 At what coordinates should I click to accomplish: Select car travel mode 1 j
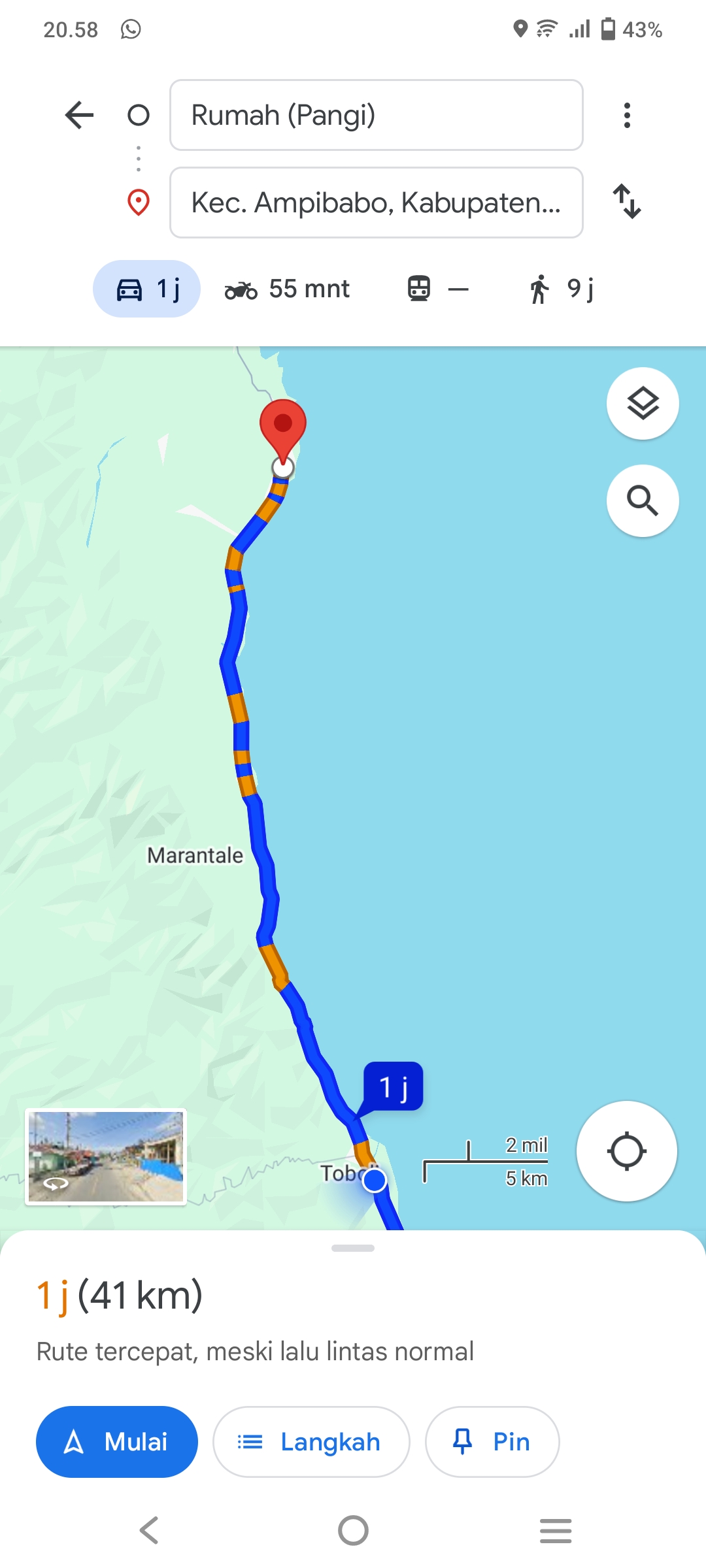pyautogui.click(x=147, y=289)
